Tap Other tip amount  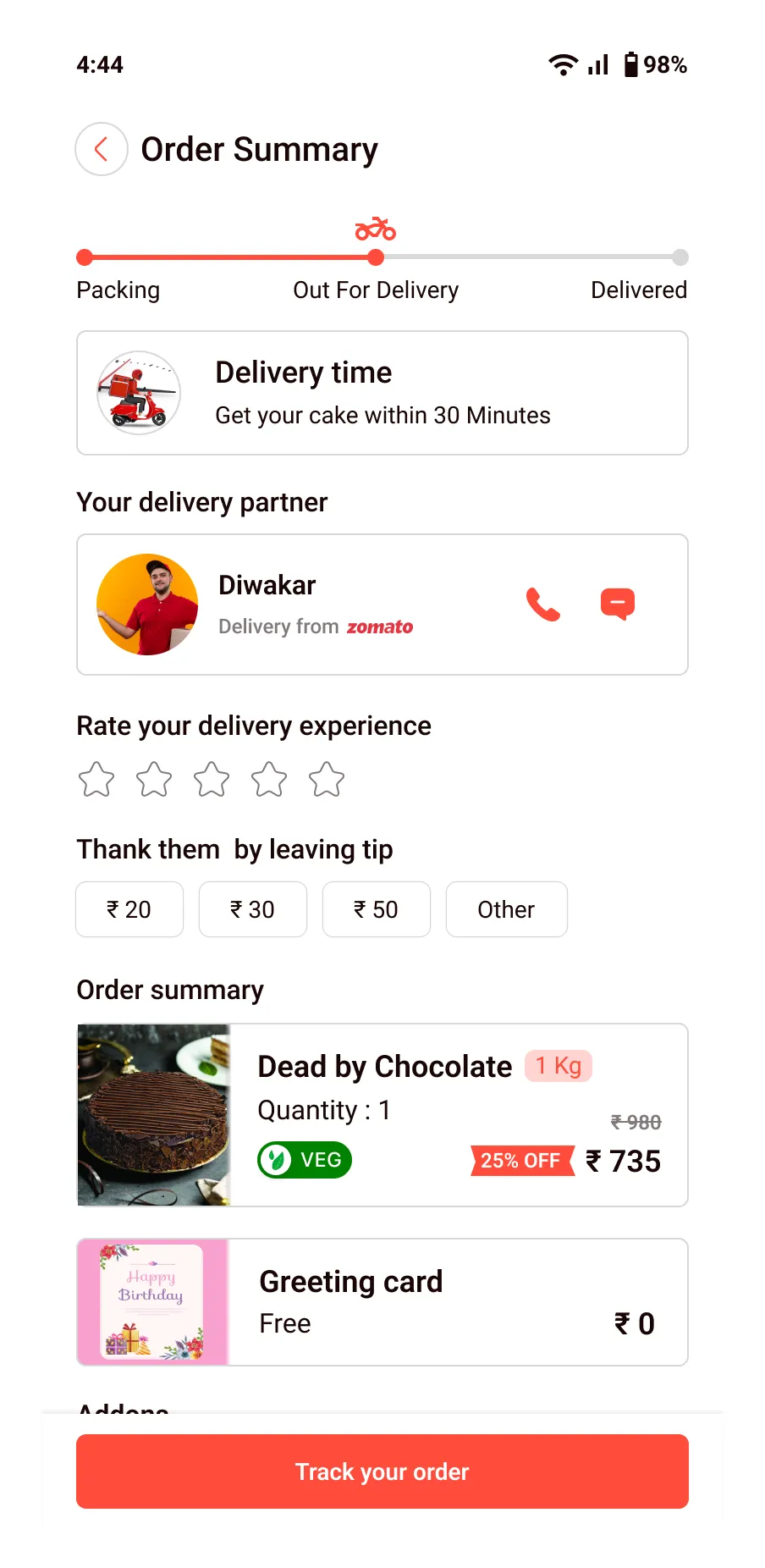click(506, 909)
